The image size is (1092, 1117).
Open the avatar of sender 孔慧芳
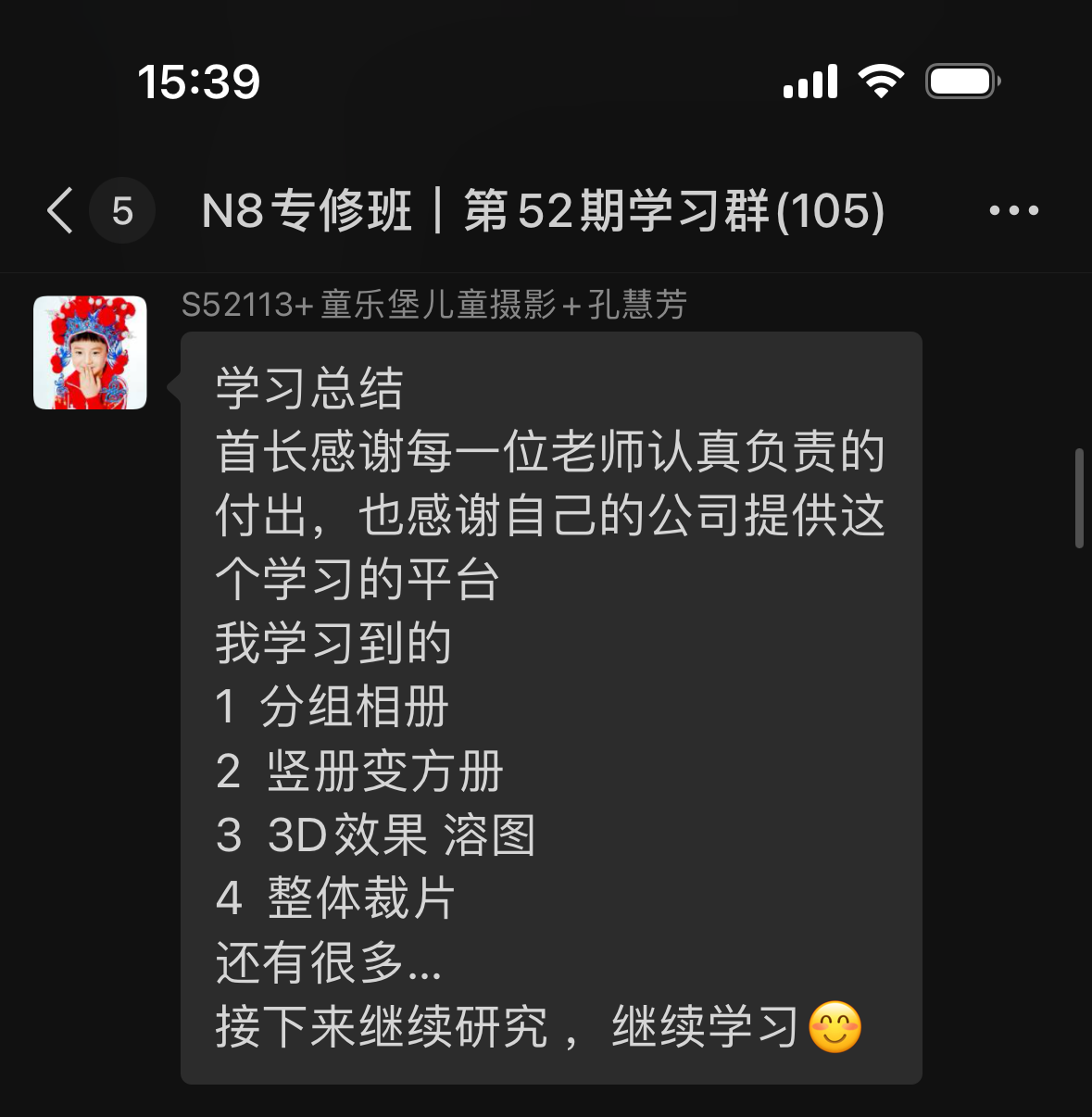coord(90,353)
